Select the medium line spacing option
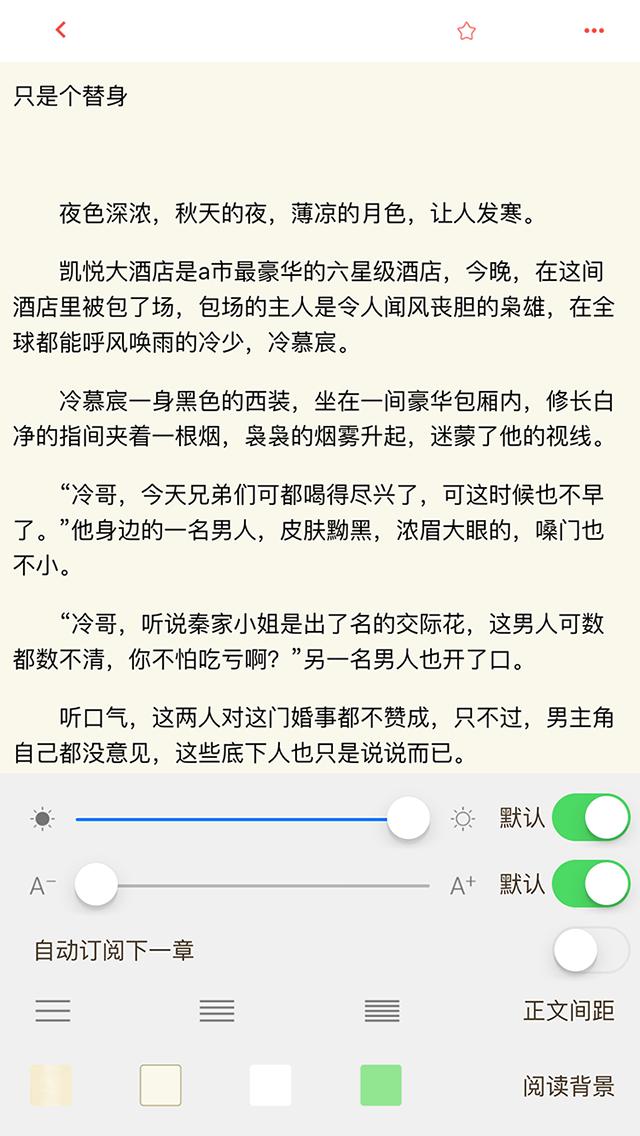640x1136 pixels. (x=217, y=1011)
